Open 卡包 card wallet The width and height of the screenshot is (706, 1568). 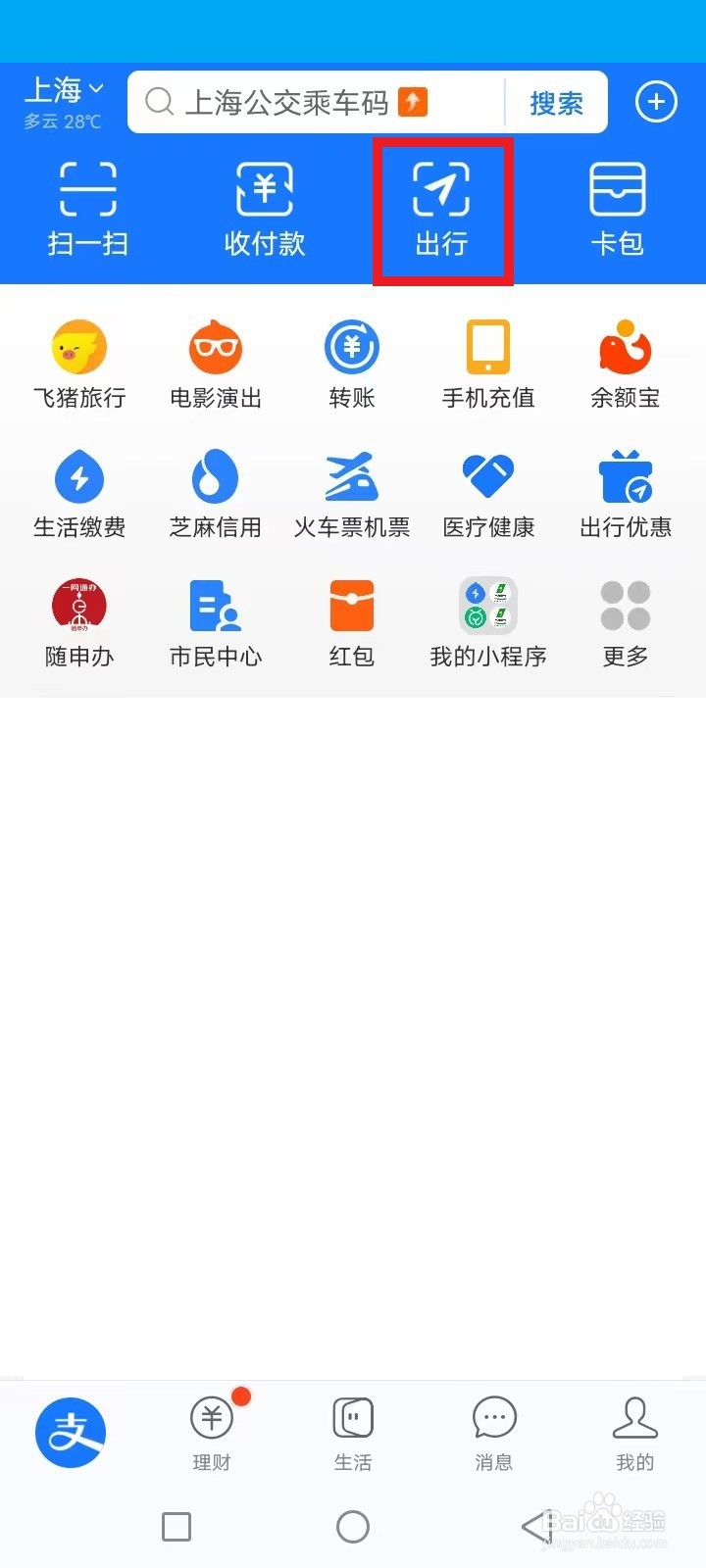618,210
